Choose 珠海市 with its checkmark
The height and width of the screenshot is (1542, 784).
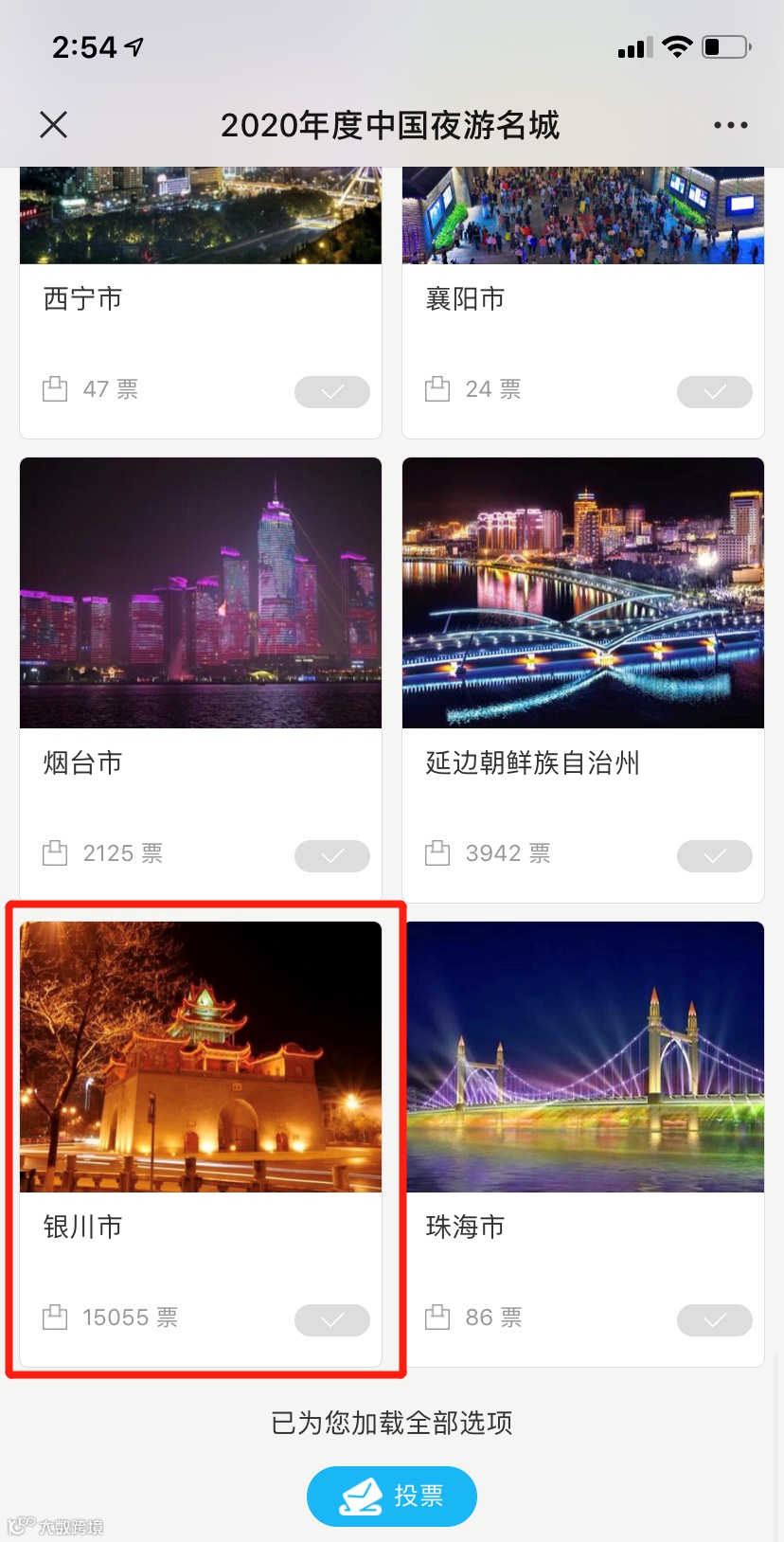click(x=715, y=1319)
